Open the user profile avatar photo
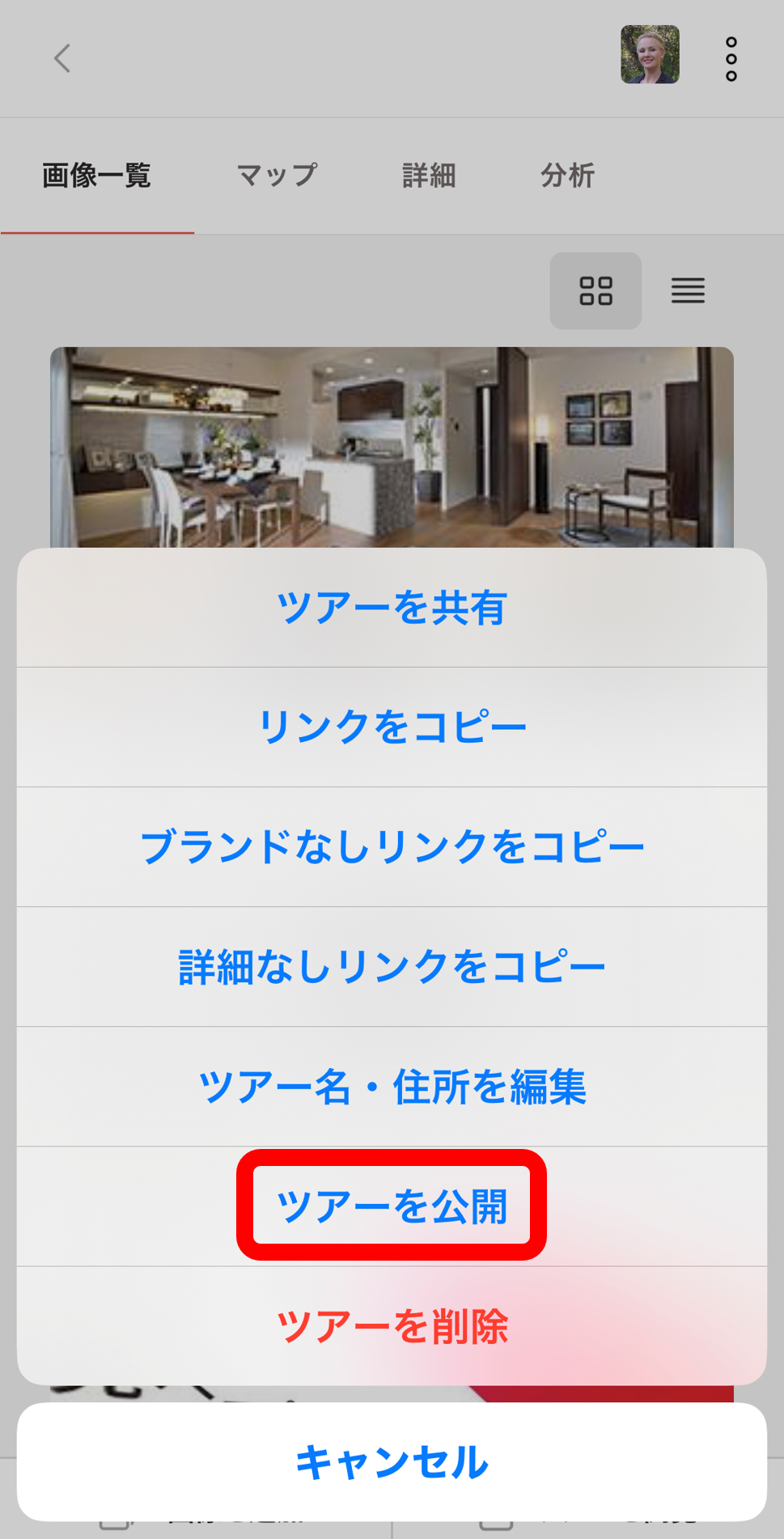Image resolution: width=784 pixels, height=1539 pixels. [x=650, y=54]
